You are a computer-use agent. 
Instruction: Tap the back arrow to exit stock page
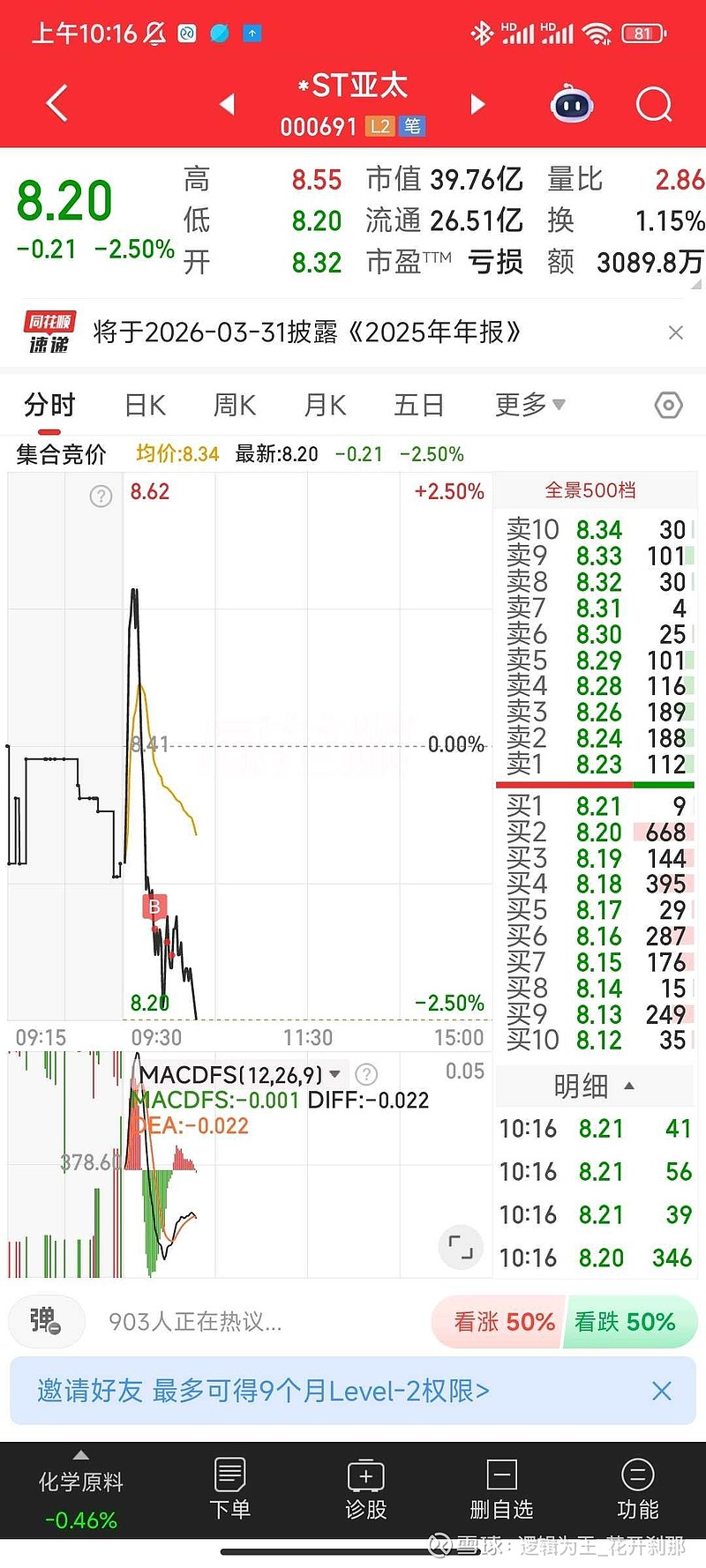click(x=56, y=103)
